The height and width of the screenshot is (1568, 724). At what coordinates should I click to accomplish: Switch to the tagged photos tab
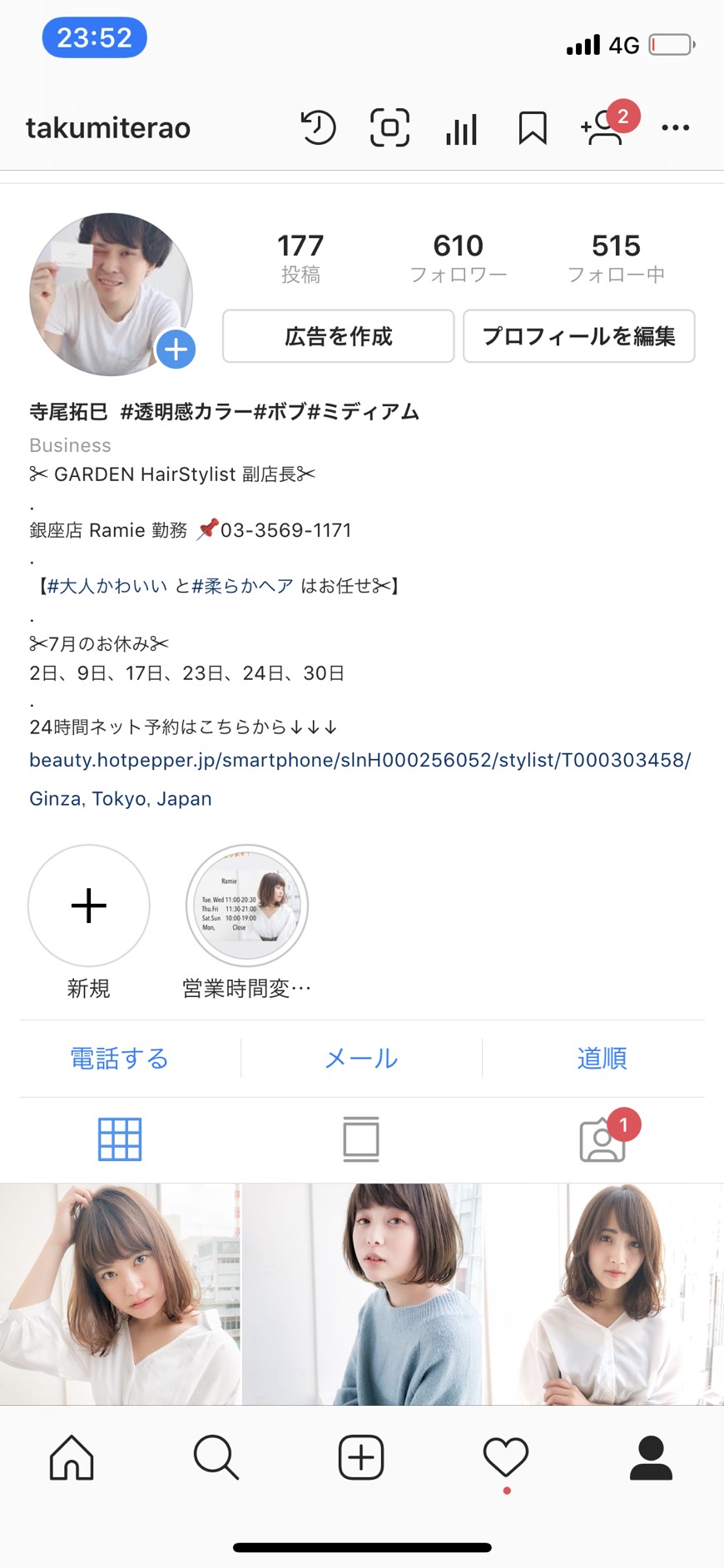point(602,1139)
